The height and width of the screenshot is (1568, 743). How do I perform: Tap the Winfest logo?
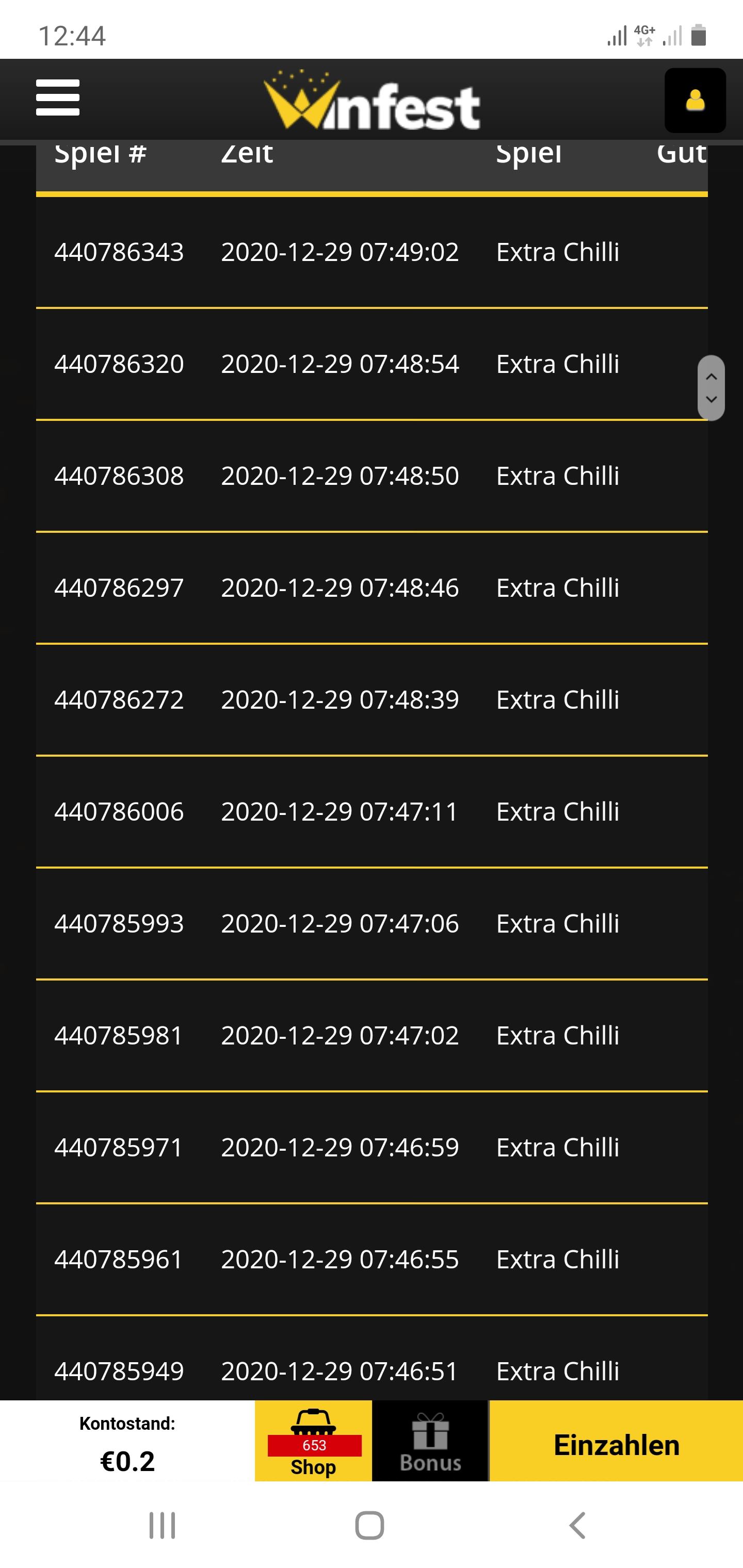(372, 102)
